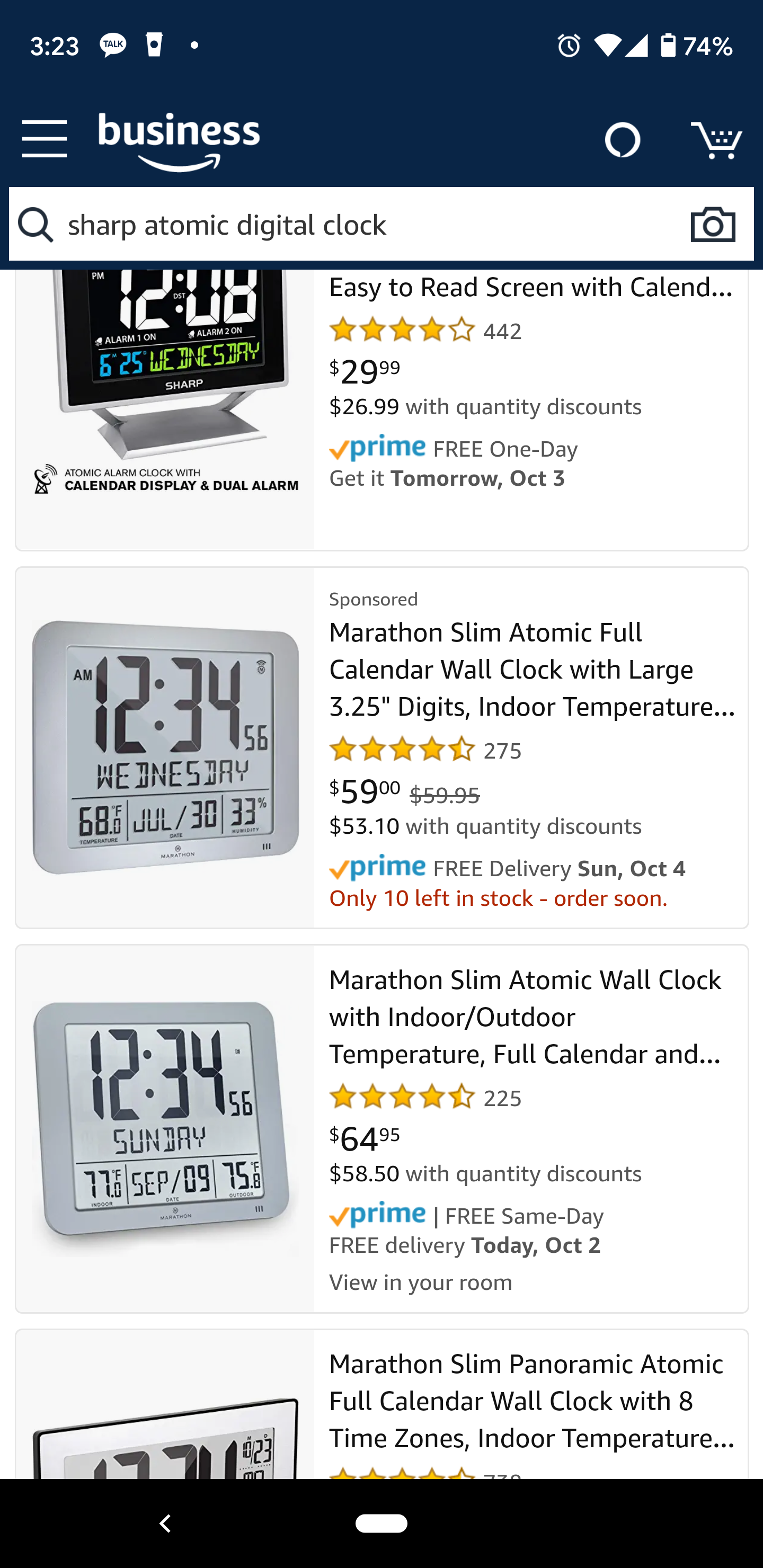Viewport: 763px width, 1568px height.
Task: View the shopping cart
Action: pos(716,140)
